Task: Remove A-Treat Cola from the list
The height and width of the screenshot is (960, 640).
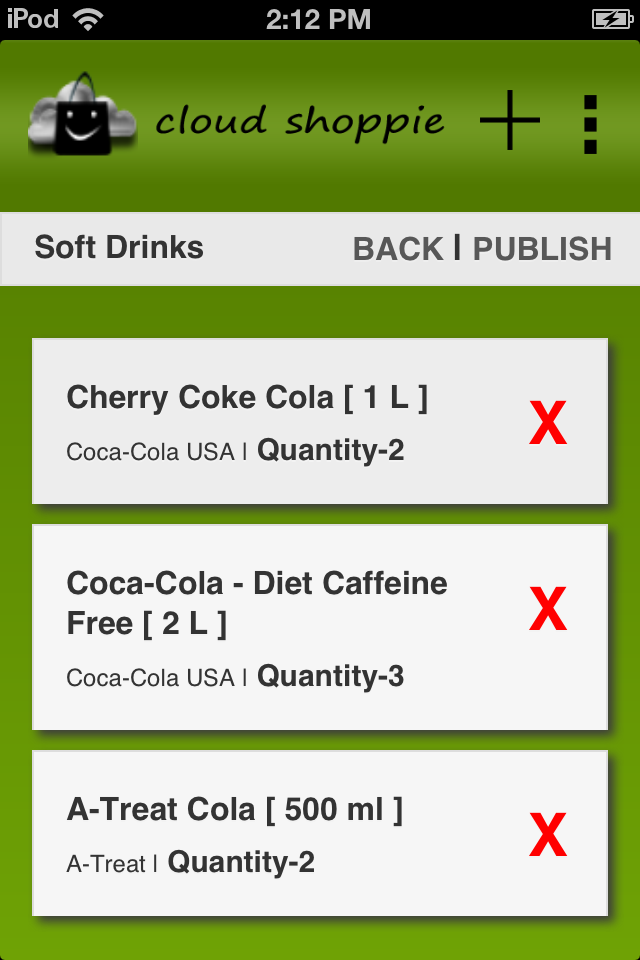Action: [548, 836]
